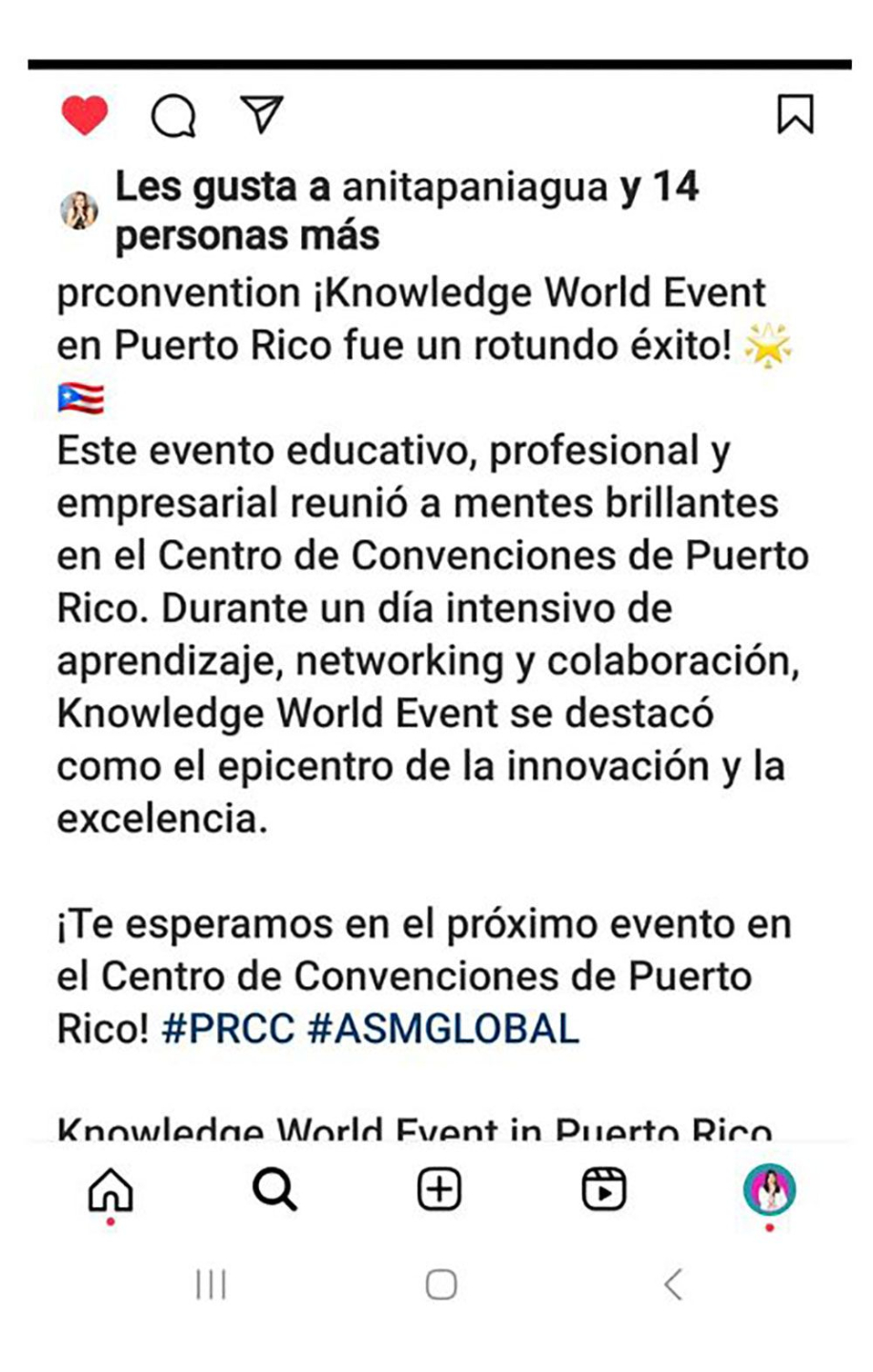The width and height of the screenshot is (873, 1372).
Task: Open the #PRCC hashtag
Action: [x=229, y=1030]
